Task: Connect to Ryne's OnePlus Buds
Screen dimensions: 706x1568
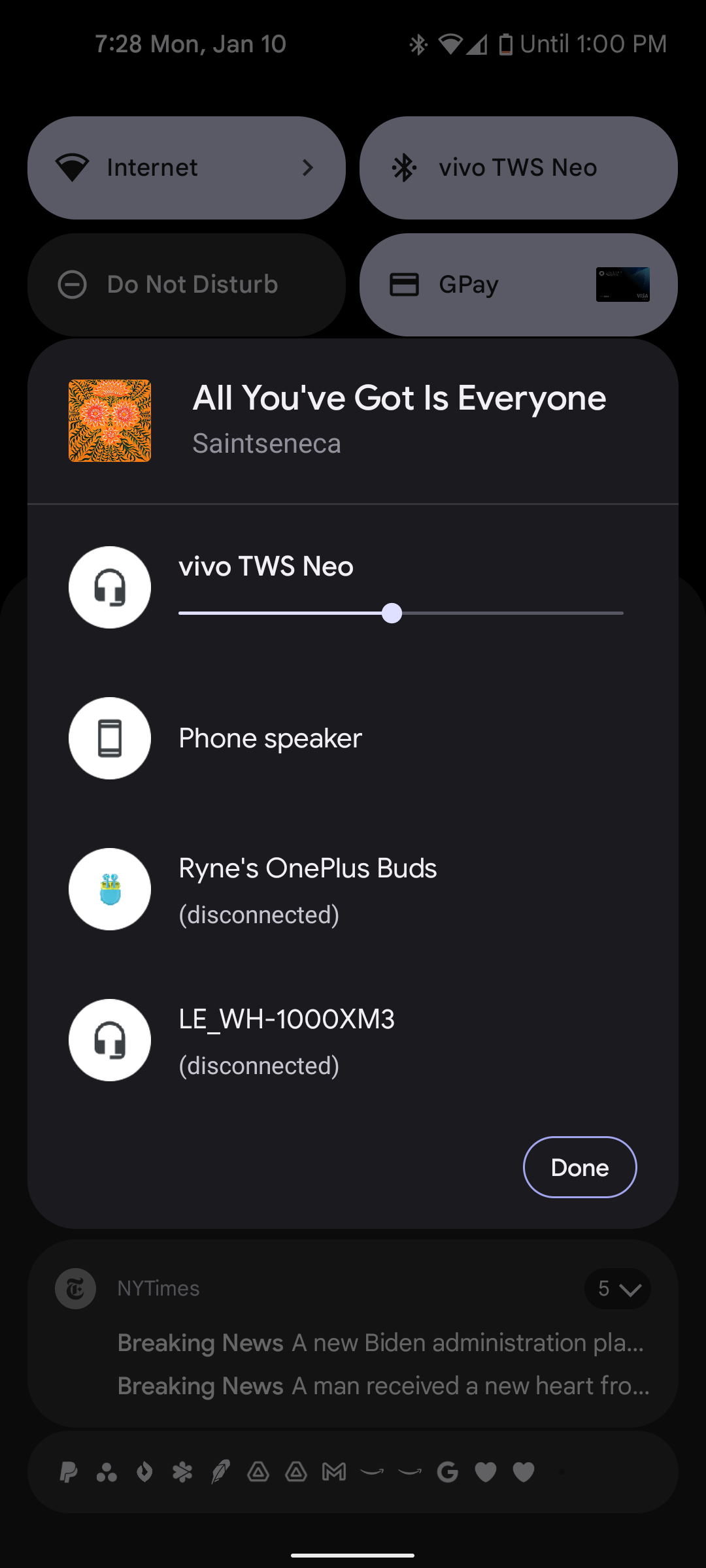Action: click(353, 889)
